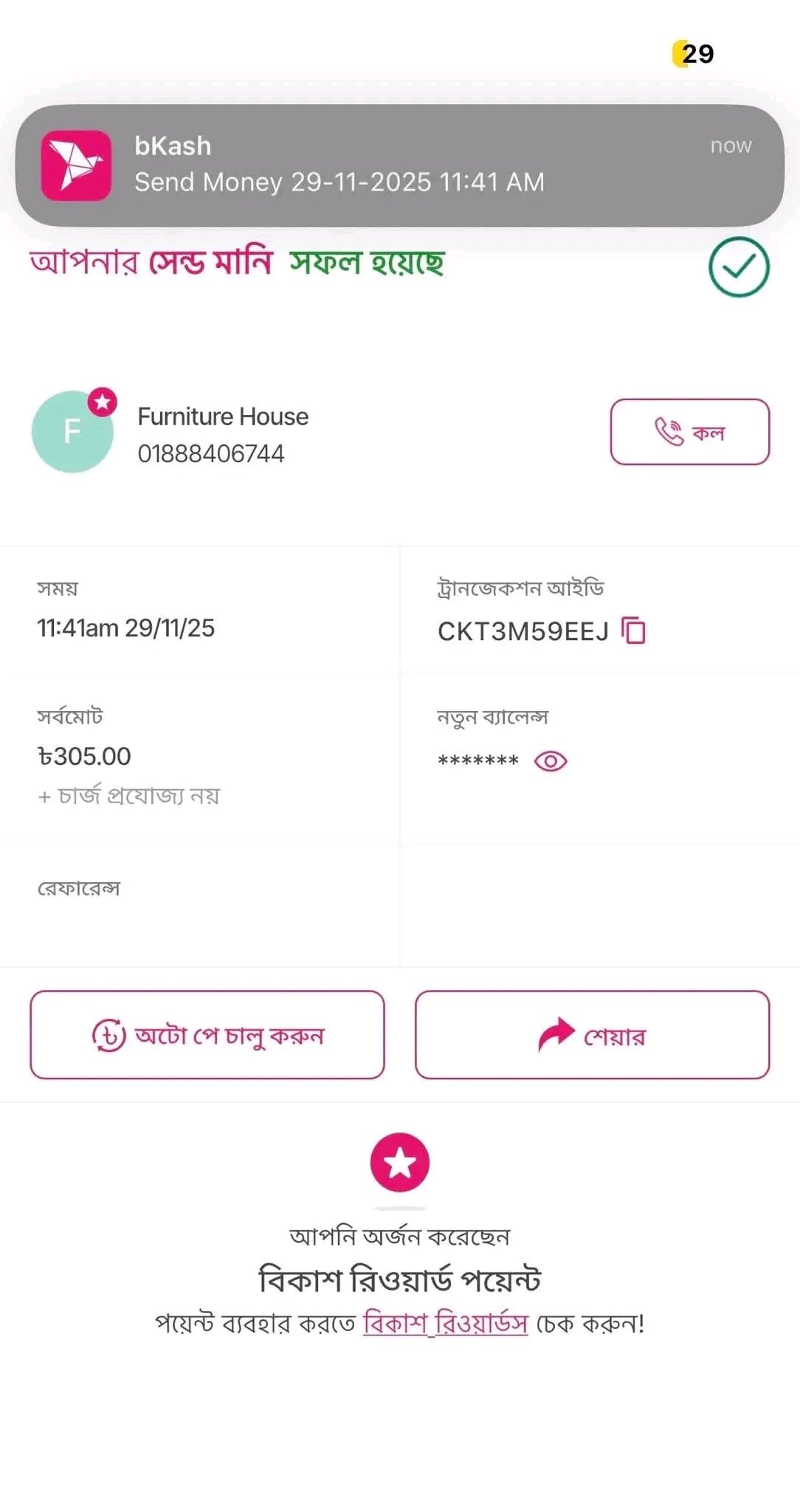Image resolution: width=800 pixels, height=1512 pixels.
Task: Open the বিকাশ রিওয়ার্ডস link
Action: [x=446, y=1323]
